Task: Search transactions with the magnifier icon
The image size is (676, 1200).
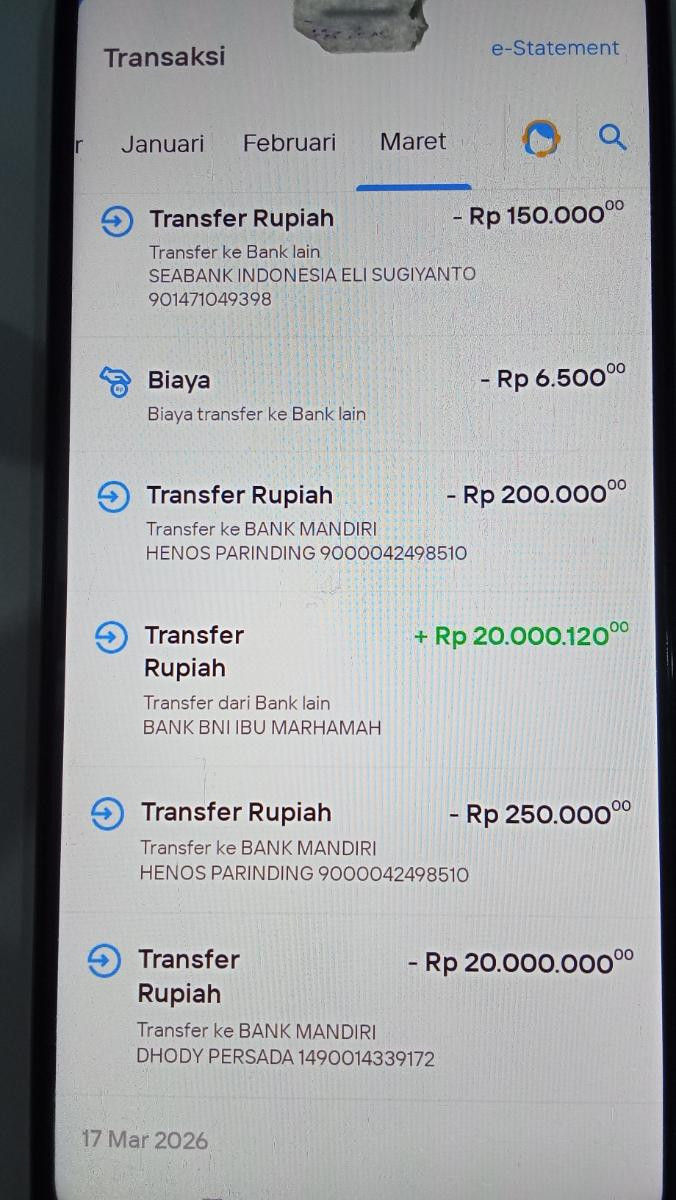Action: coord(611,138)
